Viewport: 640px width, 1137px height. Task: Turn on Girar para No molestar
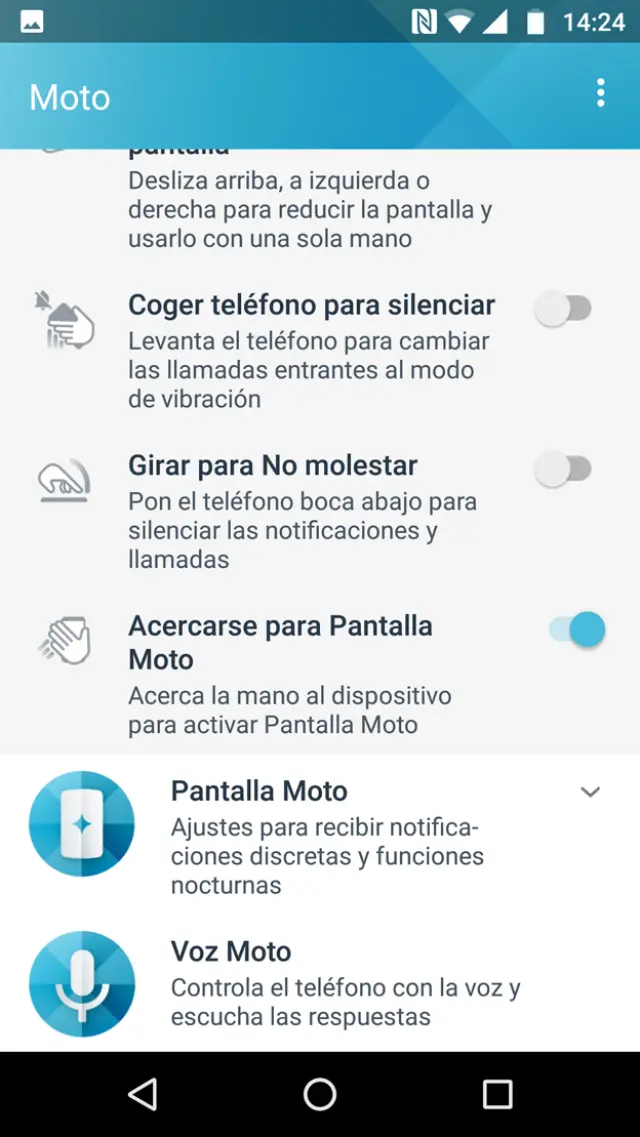pos(564,470)
